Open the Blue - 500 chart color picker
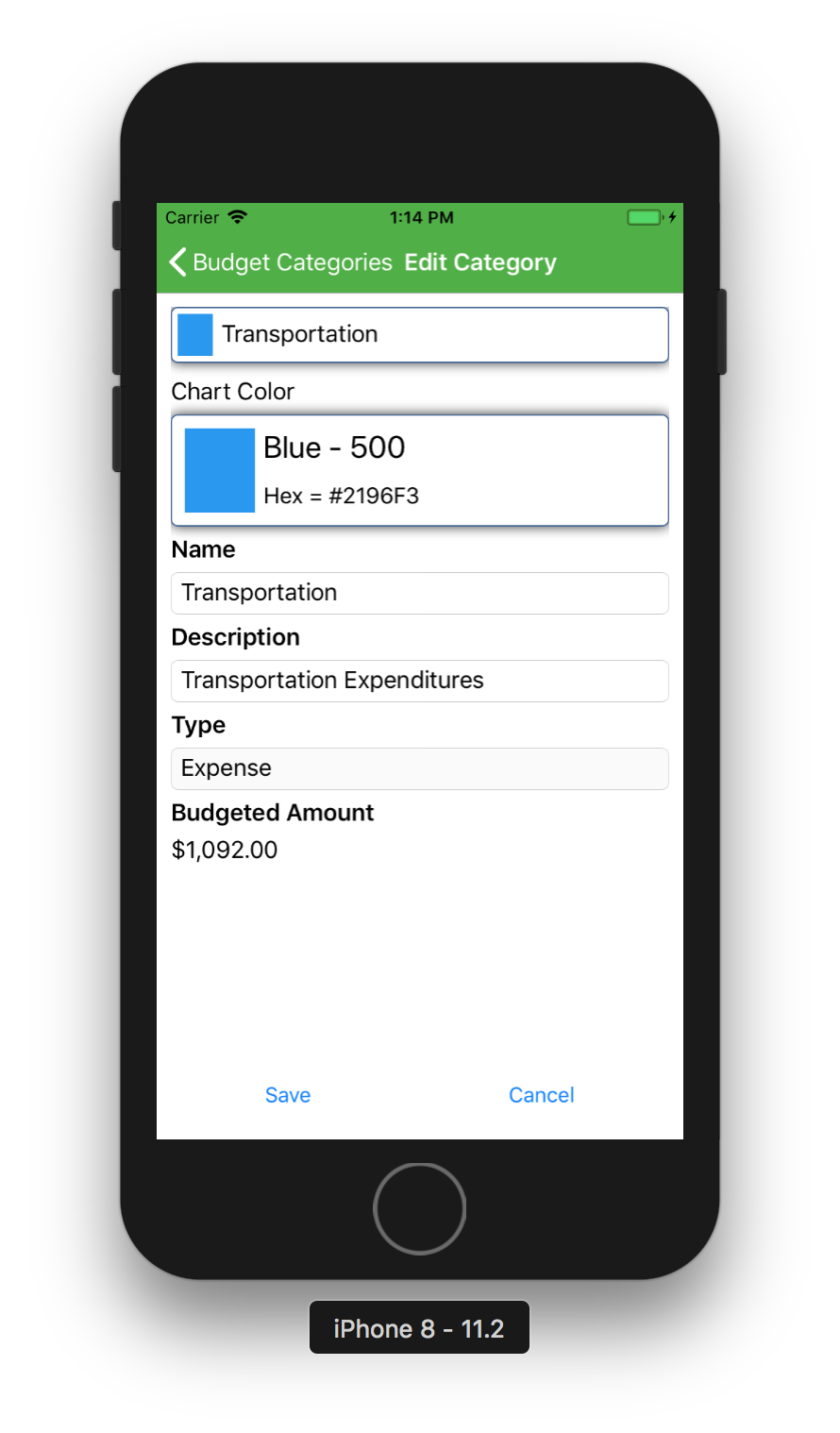Viewport: 840px width, 1433px height. (420, 470)
